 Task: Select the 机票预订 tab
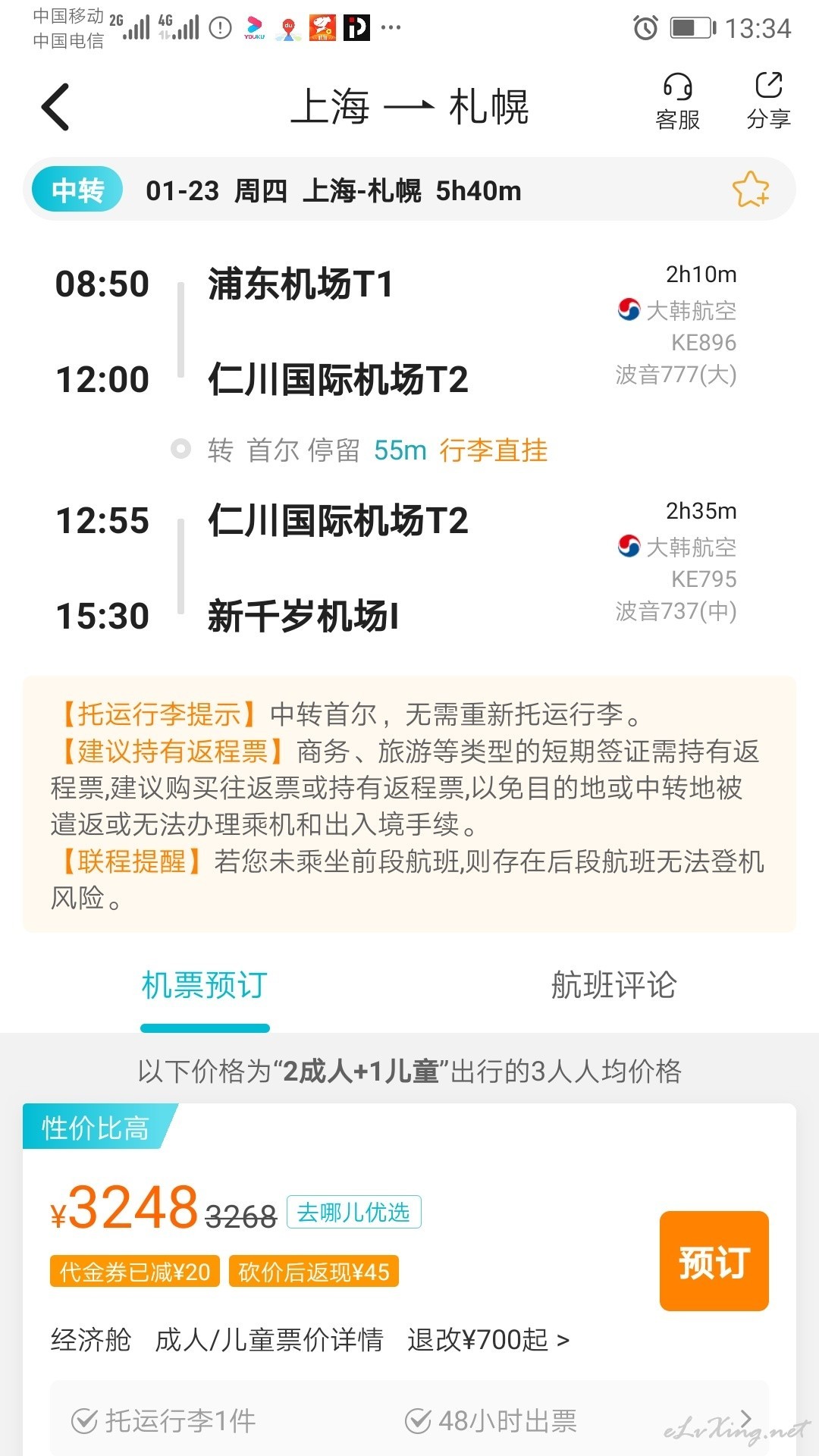205,985
